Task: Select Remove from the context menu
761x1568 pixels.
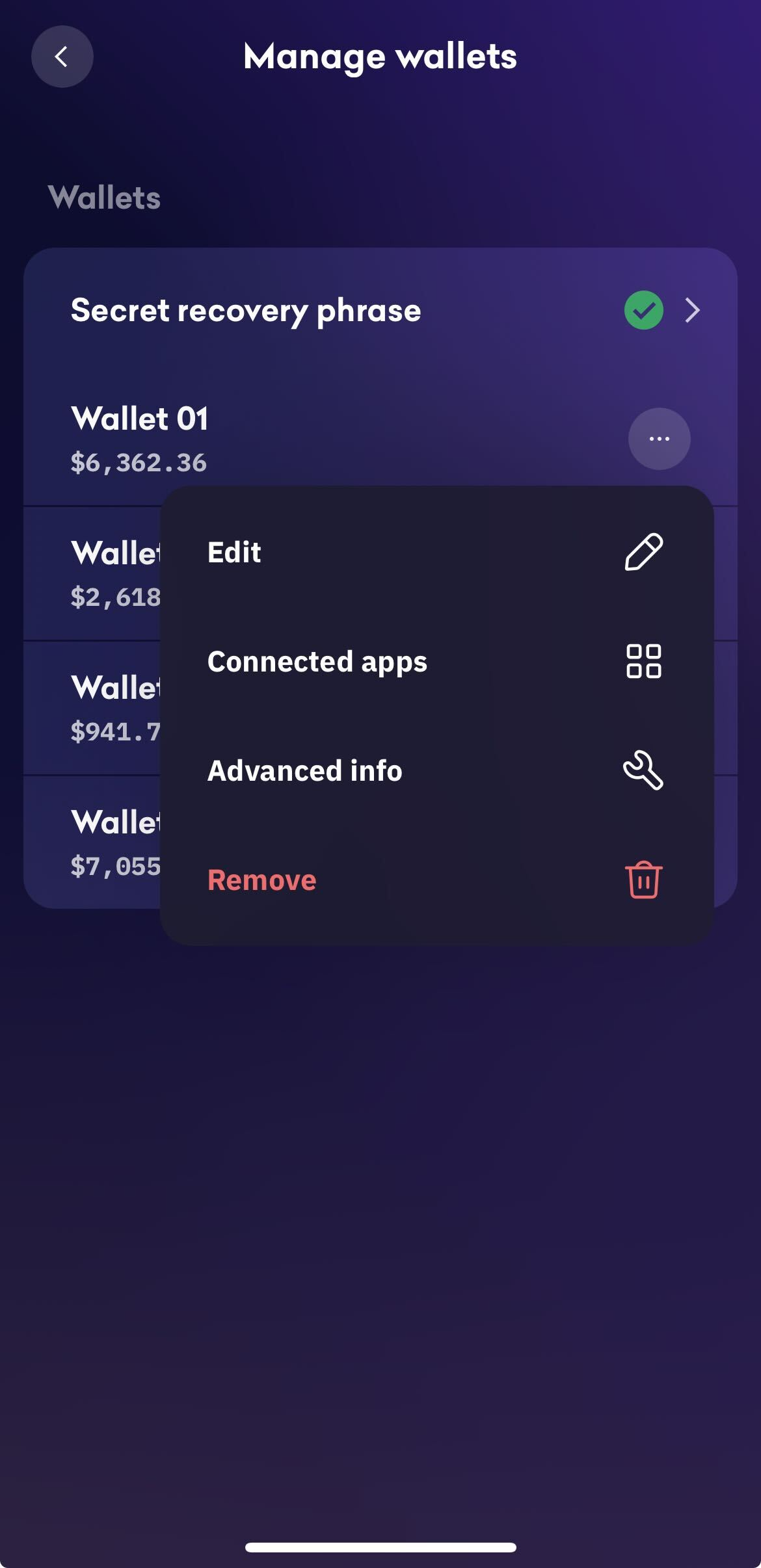Action: [261, 880]
